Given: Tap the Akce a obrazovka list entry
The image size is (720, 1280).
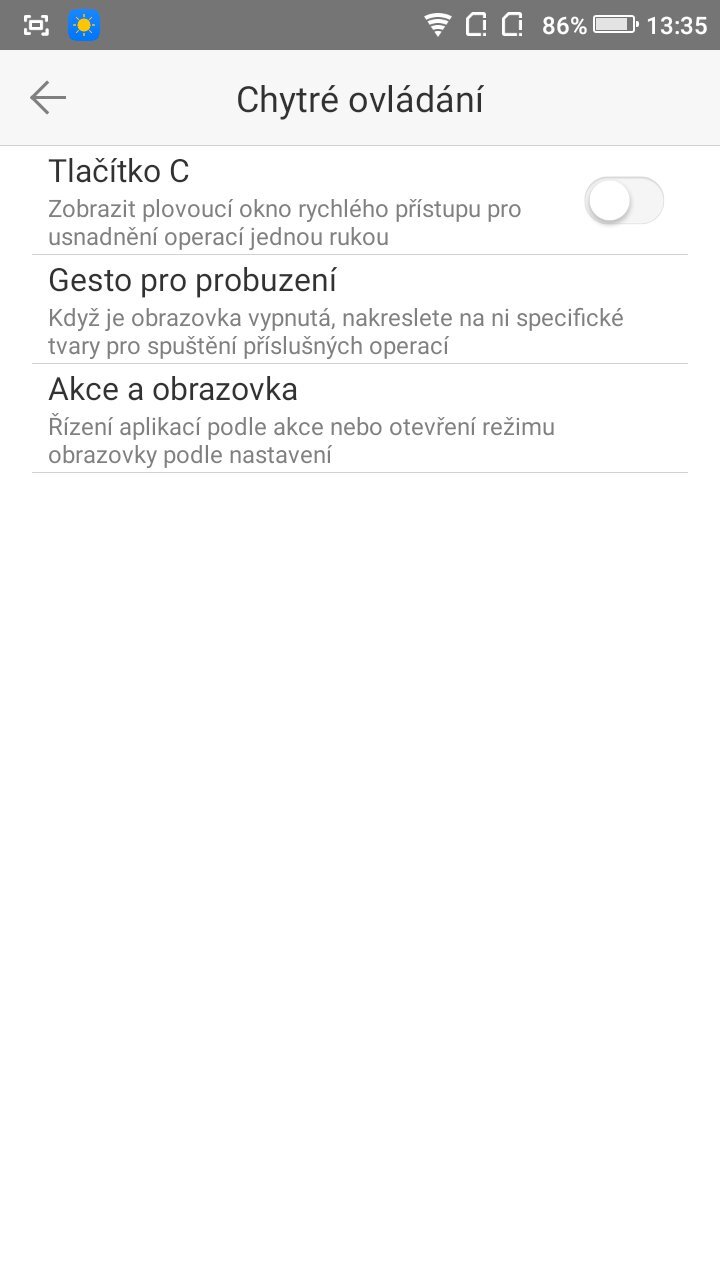Looking at the screenshot, I should [173, 389].
